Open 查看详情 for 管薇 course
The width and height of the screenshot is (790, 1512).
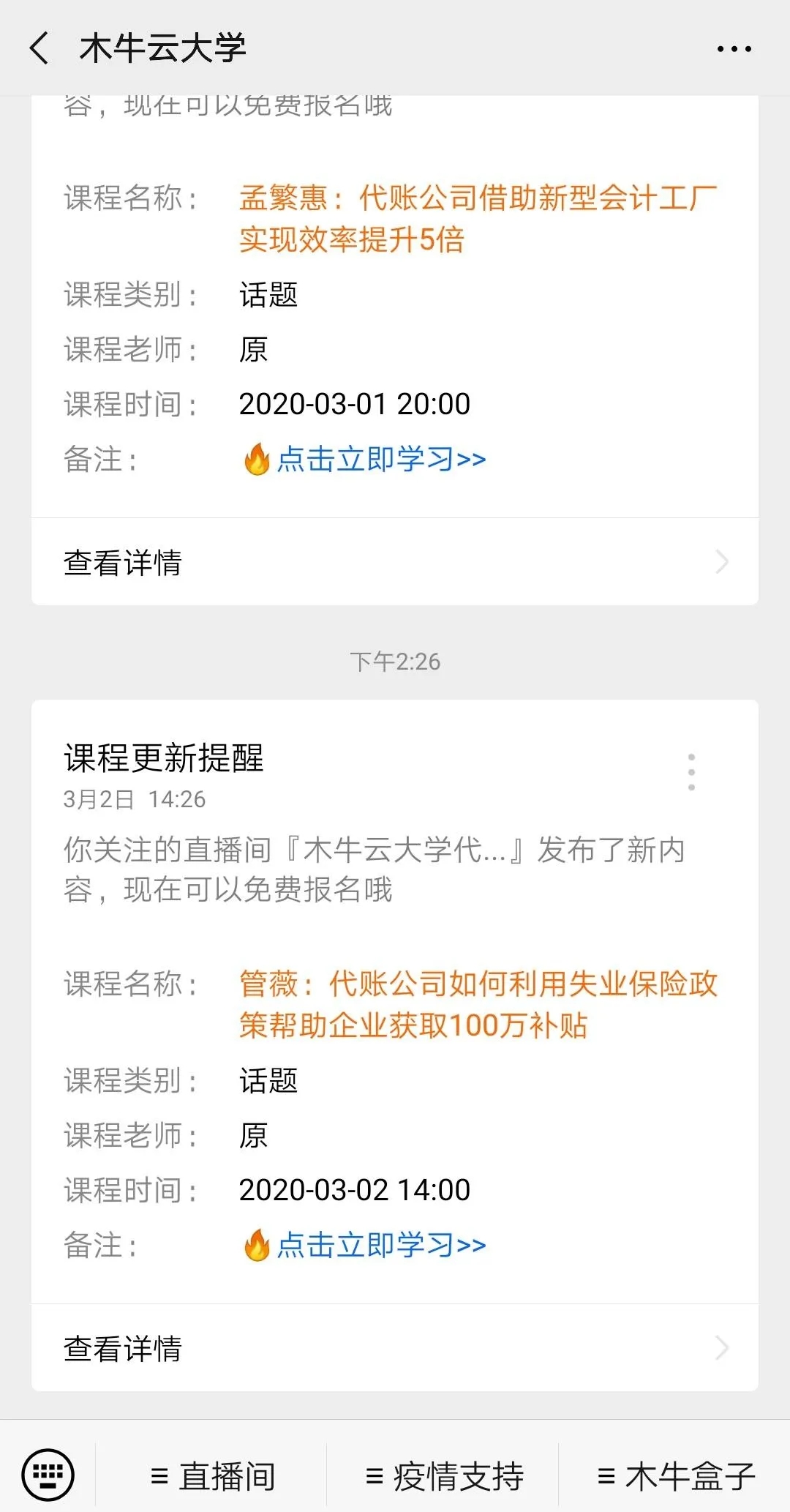395,1347
